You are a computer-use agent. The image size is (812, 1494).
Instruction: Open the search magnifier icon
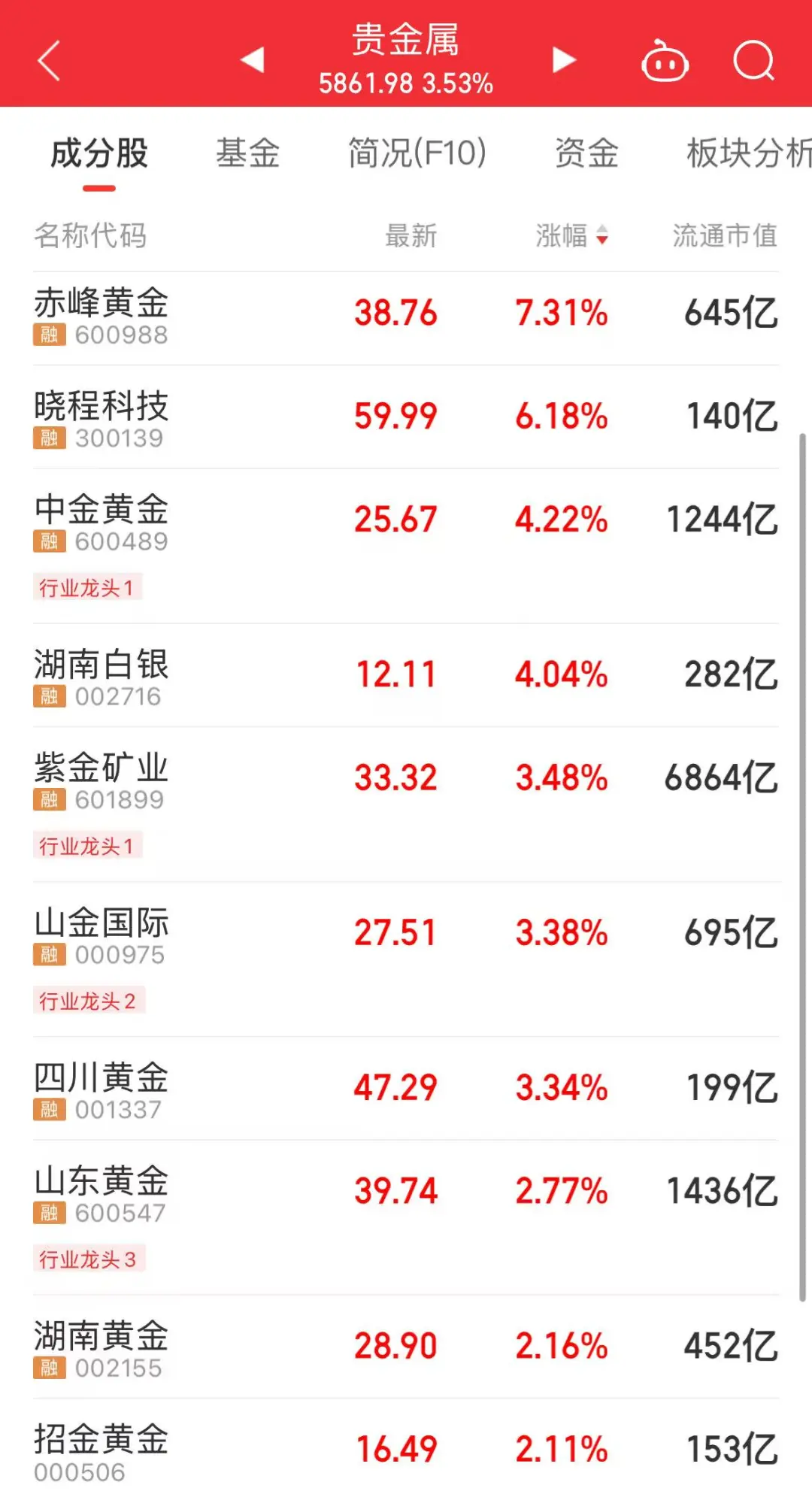click(756, 60)
